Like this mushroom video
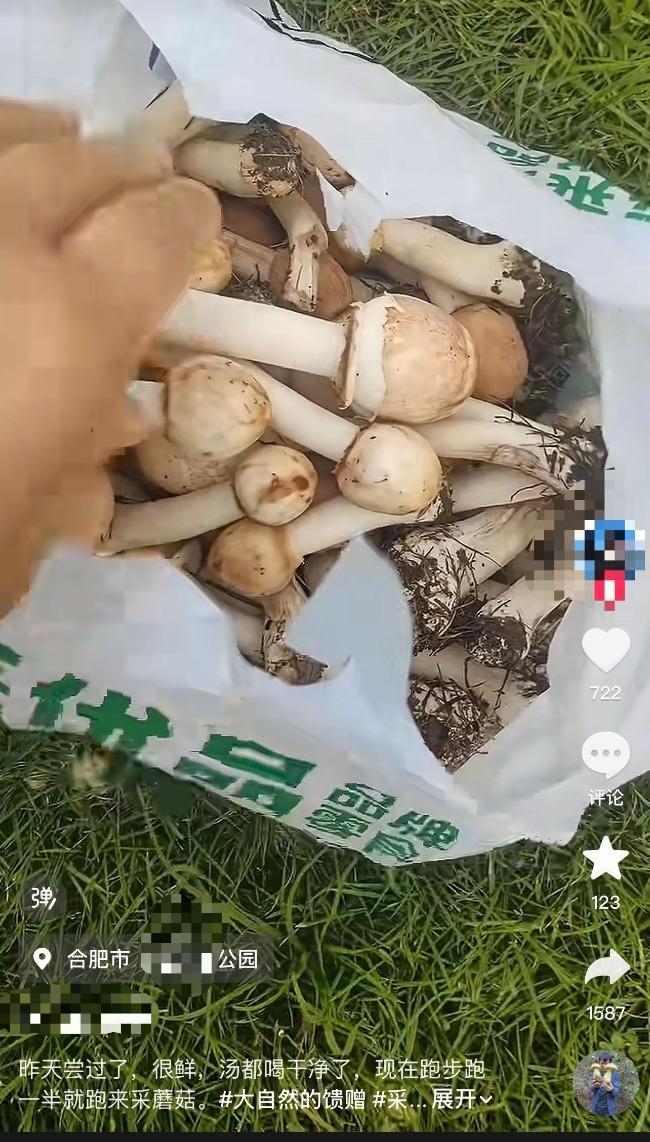The image size is (650, 1142). [605, 651]
